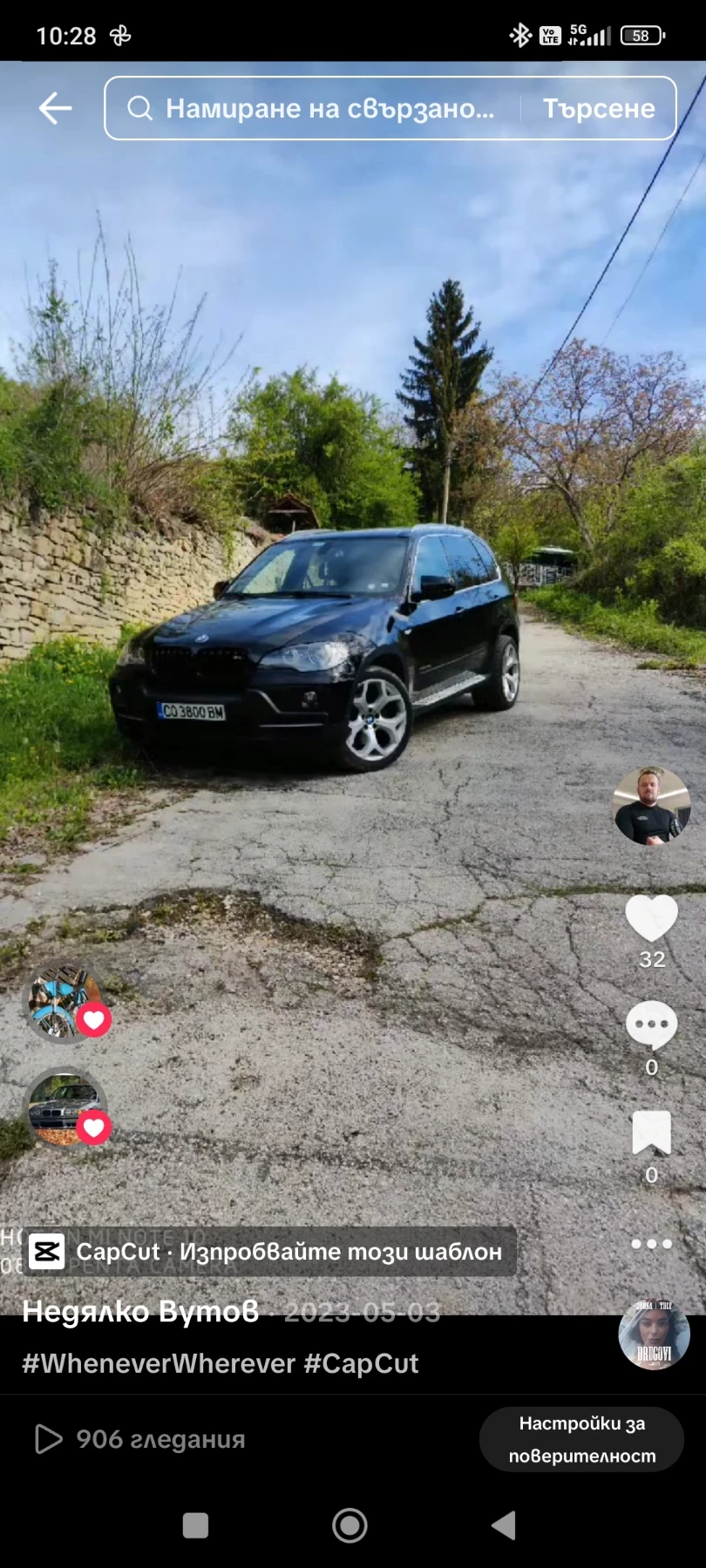Open the three-dots more options menu
The image size is (706, 1568).
coord(651,1244)
